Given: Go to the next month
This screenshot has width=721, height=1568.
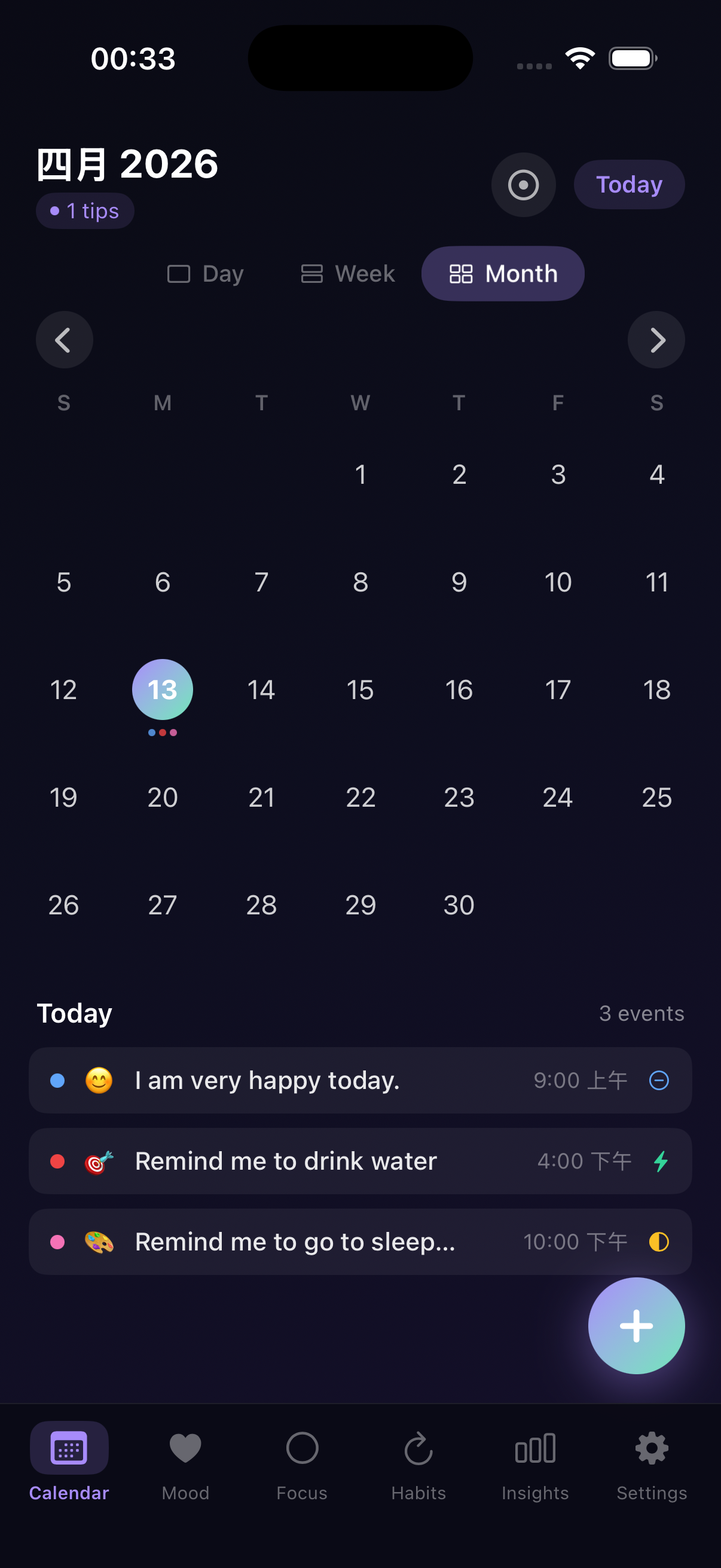Looking at the screenshot, I should [656, 340].
